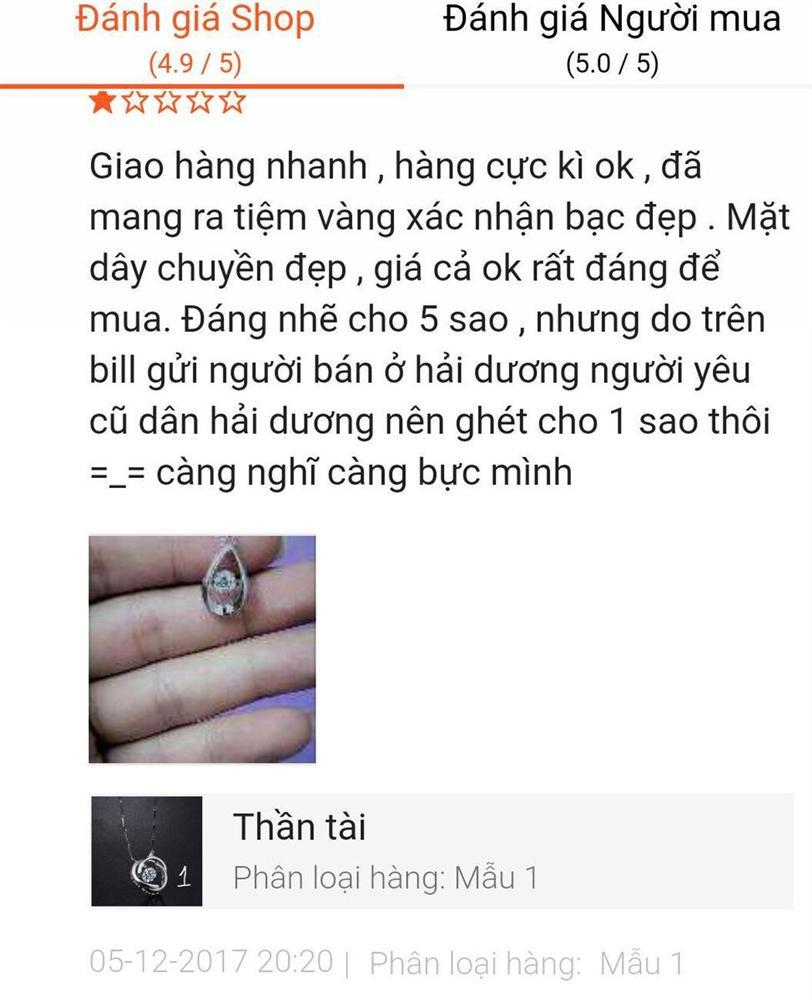Switch to the Đánh giá Người mua tab
Screen dimensions: 812x1000
pyautogui.click(x=612, y=40)
